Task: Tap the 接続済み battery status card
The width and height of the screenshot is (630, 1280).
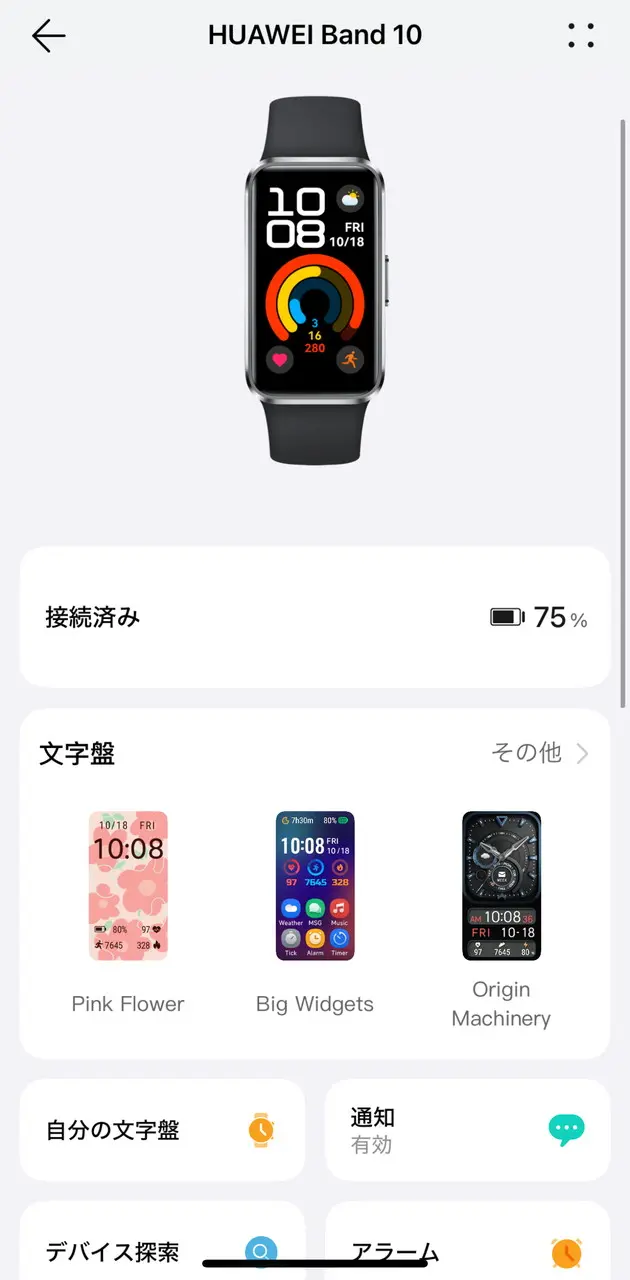Action: [315, 617]
